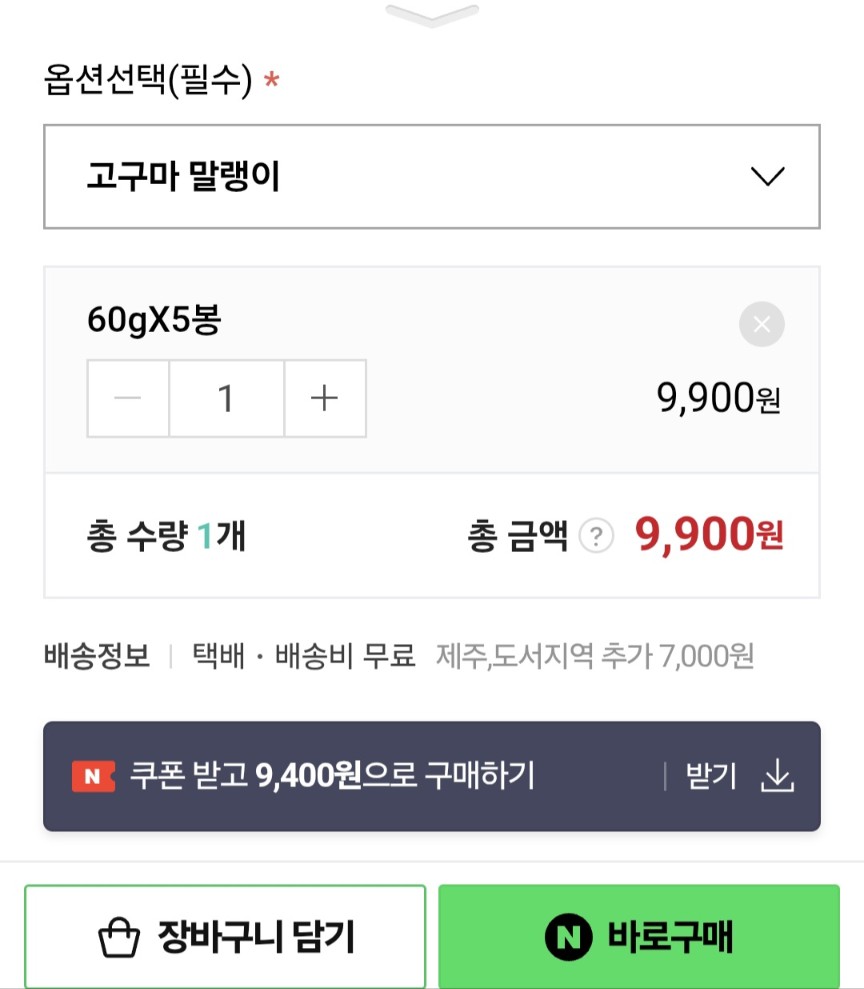Increase quantity with the plus button

point(325,399)
